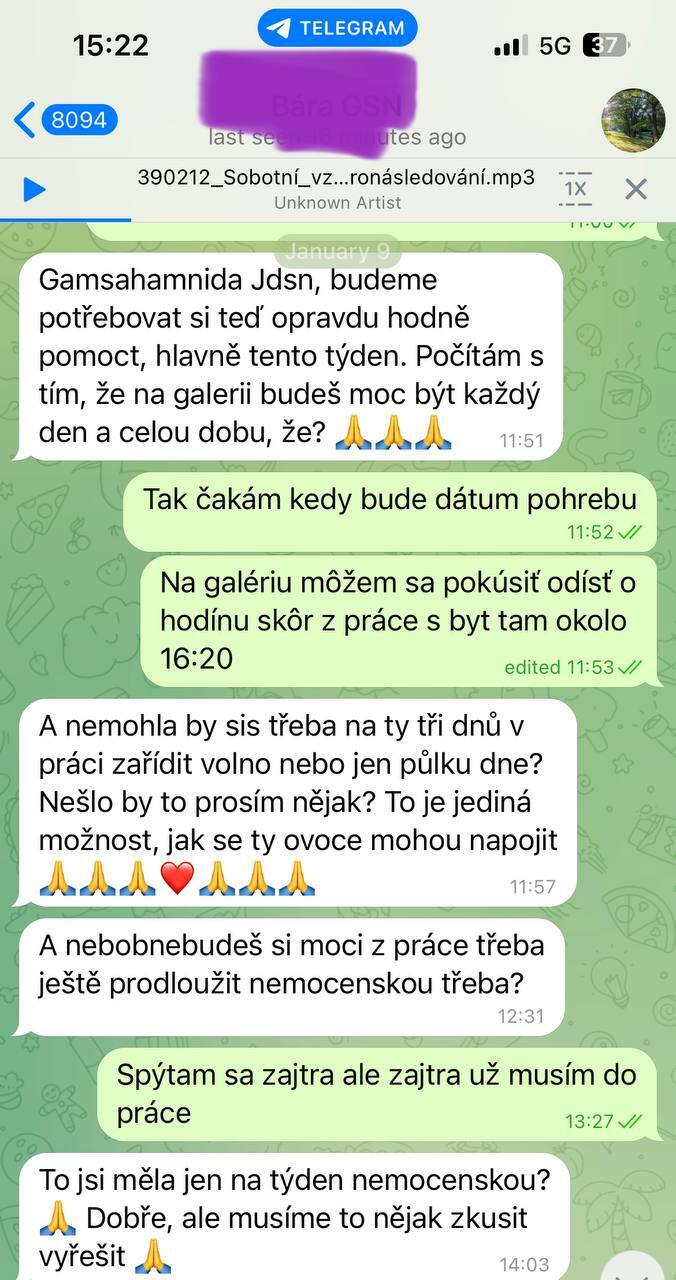676x1280 pixels.
Task: Go back to the chat list
Action: (64, 121)
